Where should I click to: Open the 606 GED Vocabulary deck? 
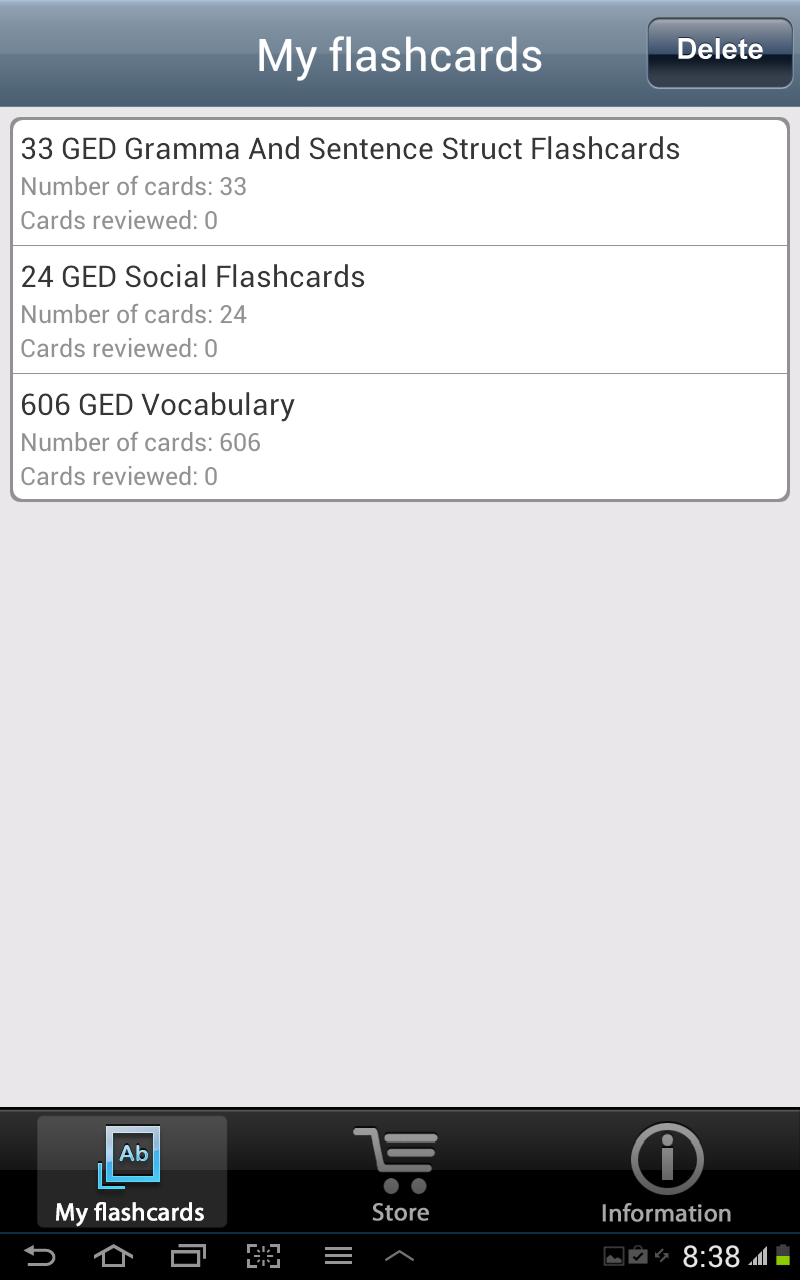(x=400, y=436)
